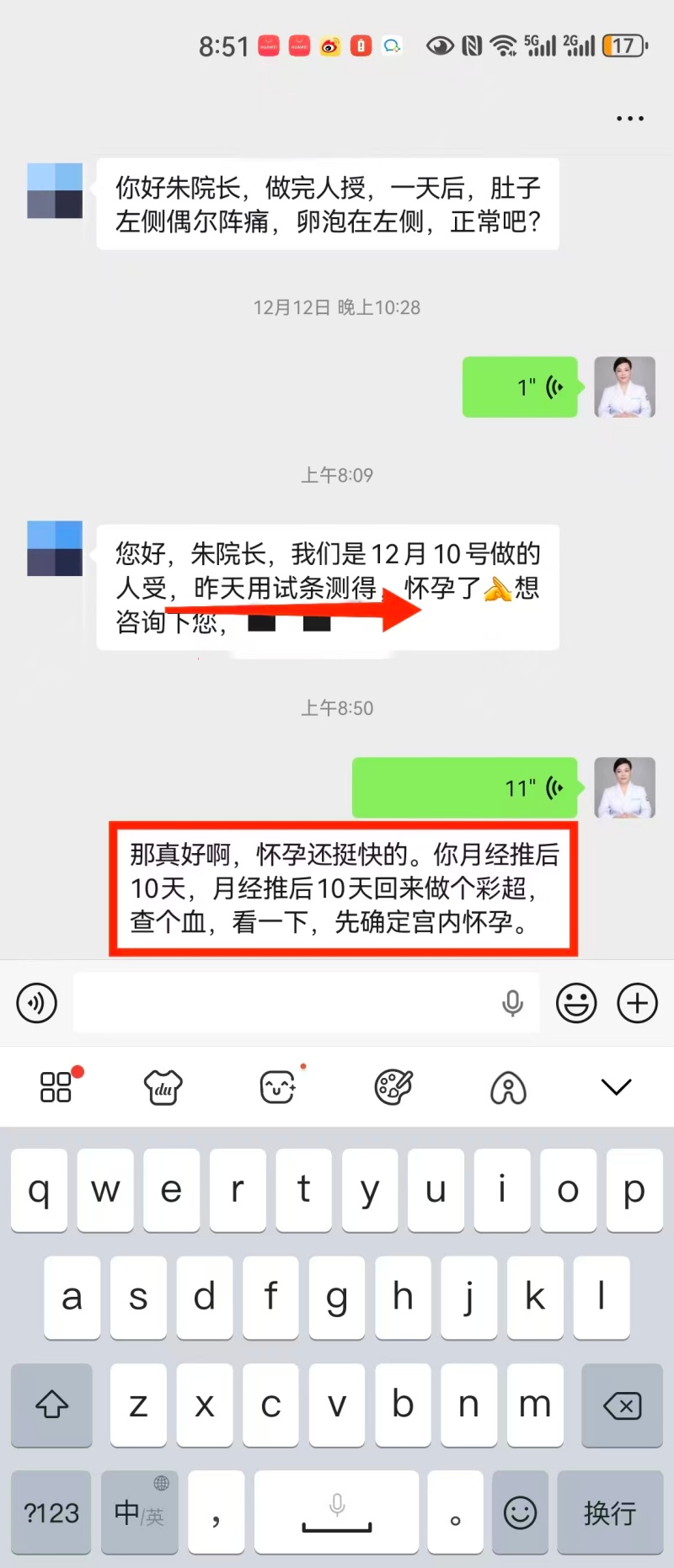
Task: Tap the microphone icon inside the message field
Action: 513,1003
